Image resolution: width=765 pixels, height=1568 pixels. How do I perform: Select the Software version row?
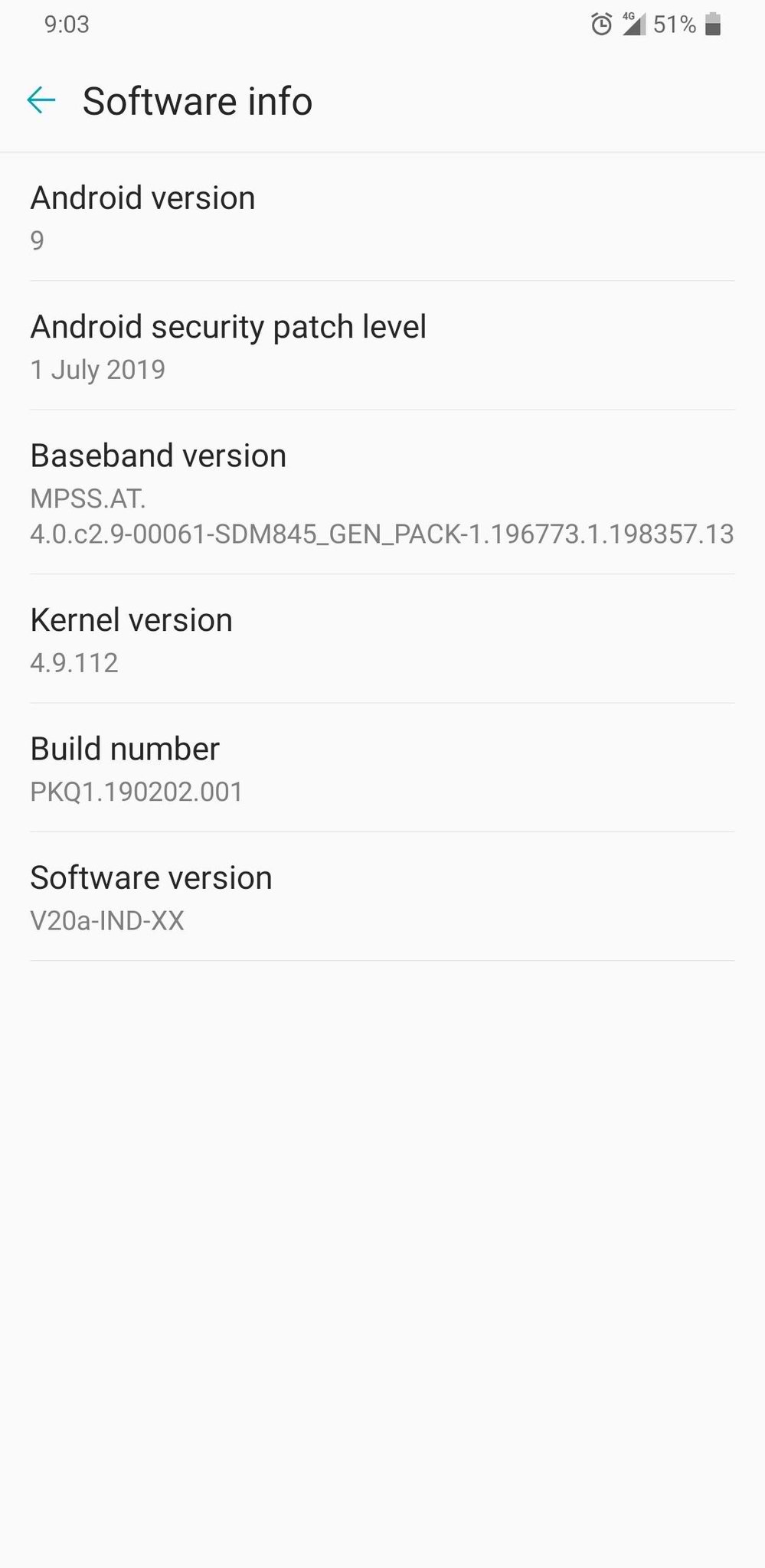(382, 897)
